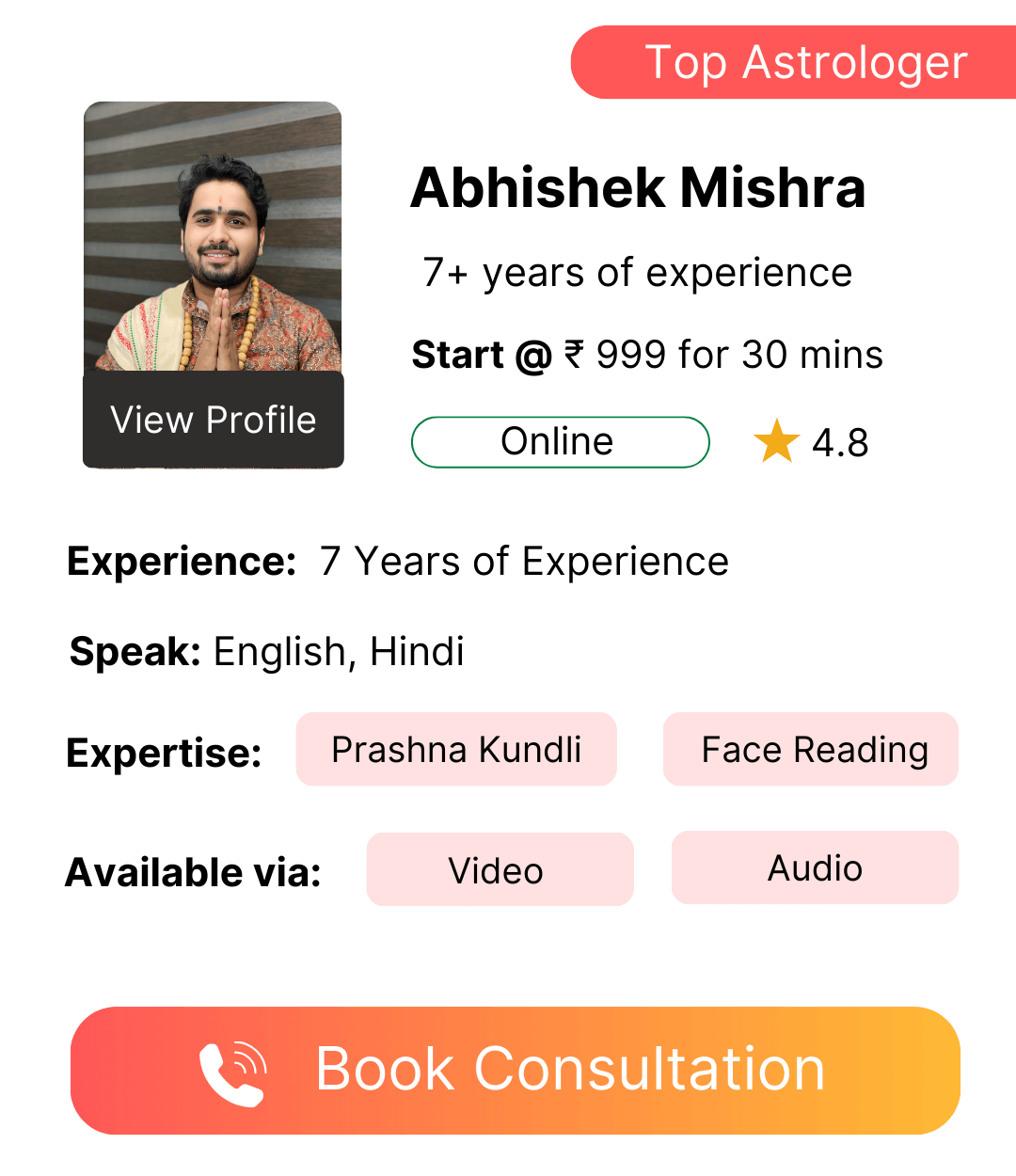Open Abhishek Mishra's View Profile button

(214, 420)
